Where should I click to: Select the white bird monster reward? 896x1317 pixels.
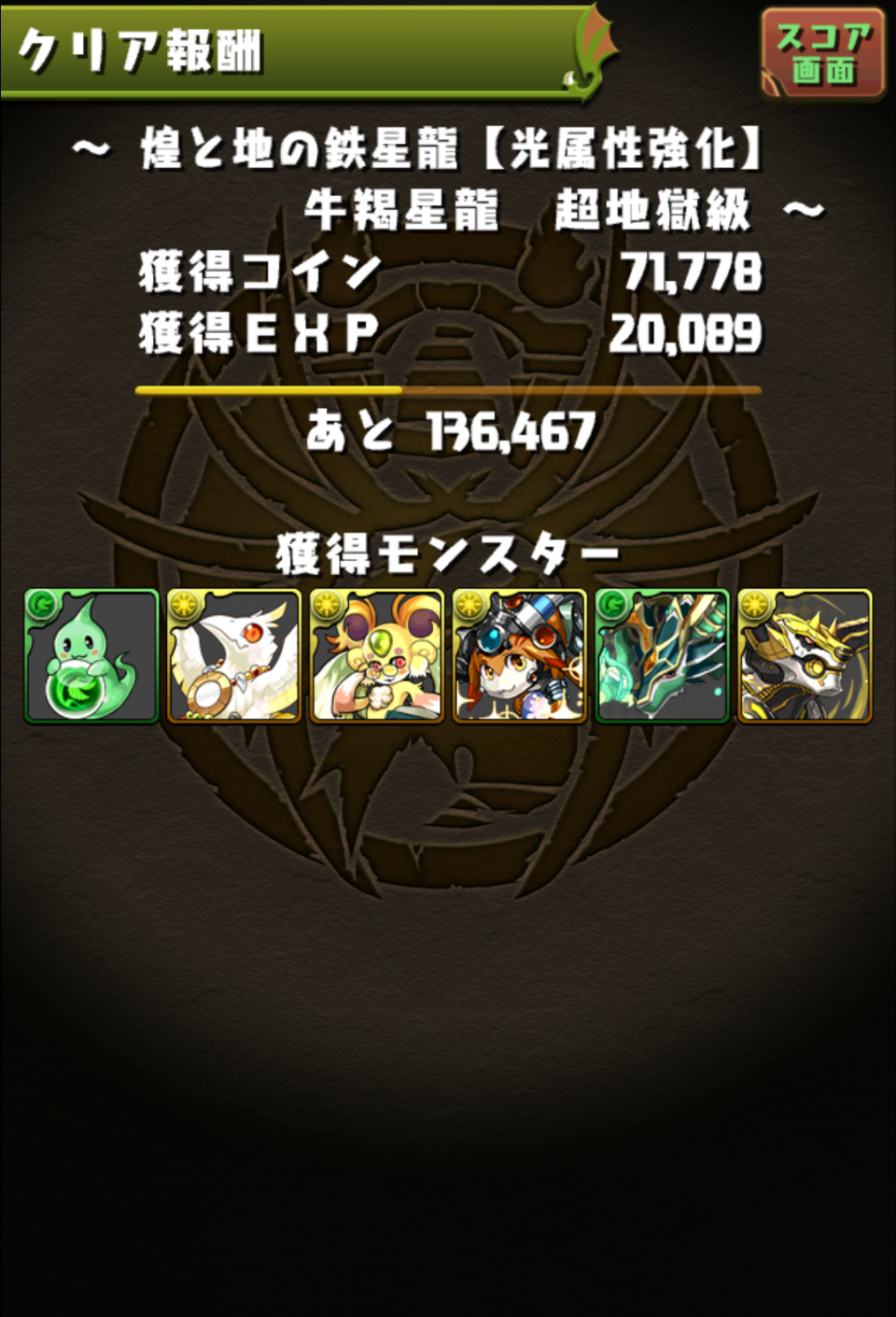click(234, 656)
